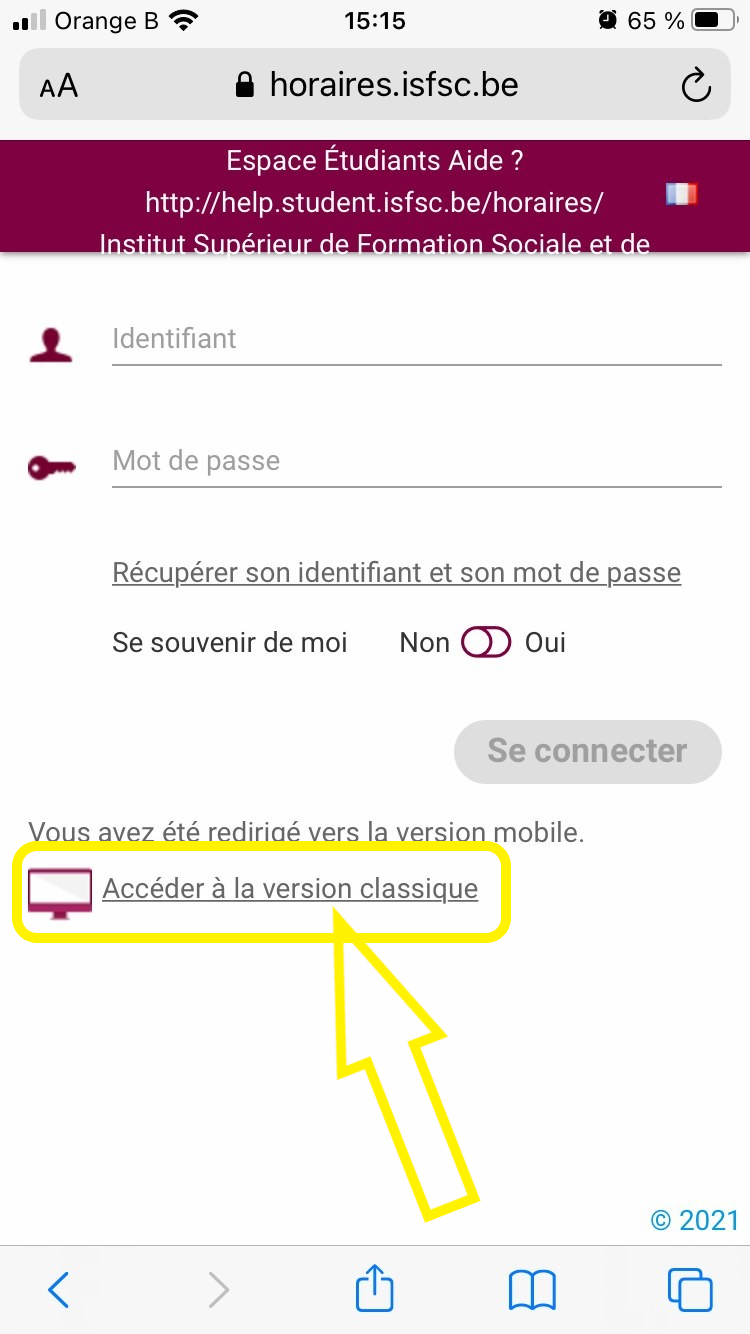Show open Safari tabs
This screenshot has width=750, height=1334.
coord(690,1290)
